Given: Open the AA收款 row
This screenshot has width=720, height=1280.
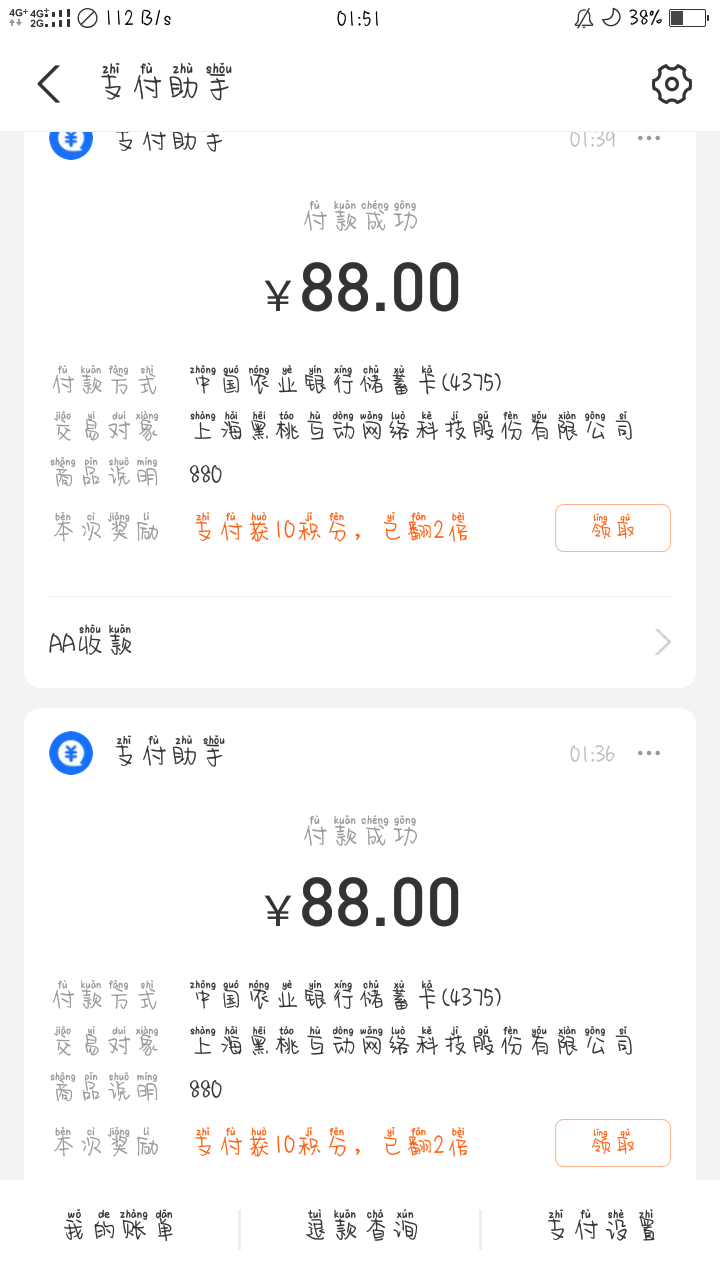Looking at the screenshot, I should (360, 642).
